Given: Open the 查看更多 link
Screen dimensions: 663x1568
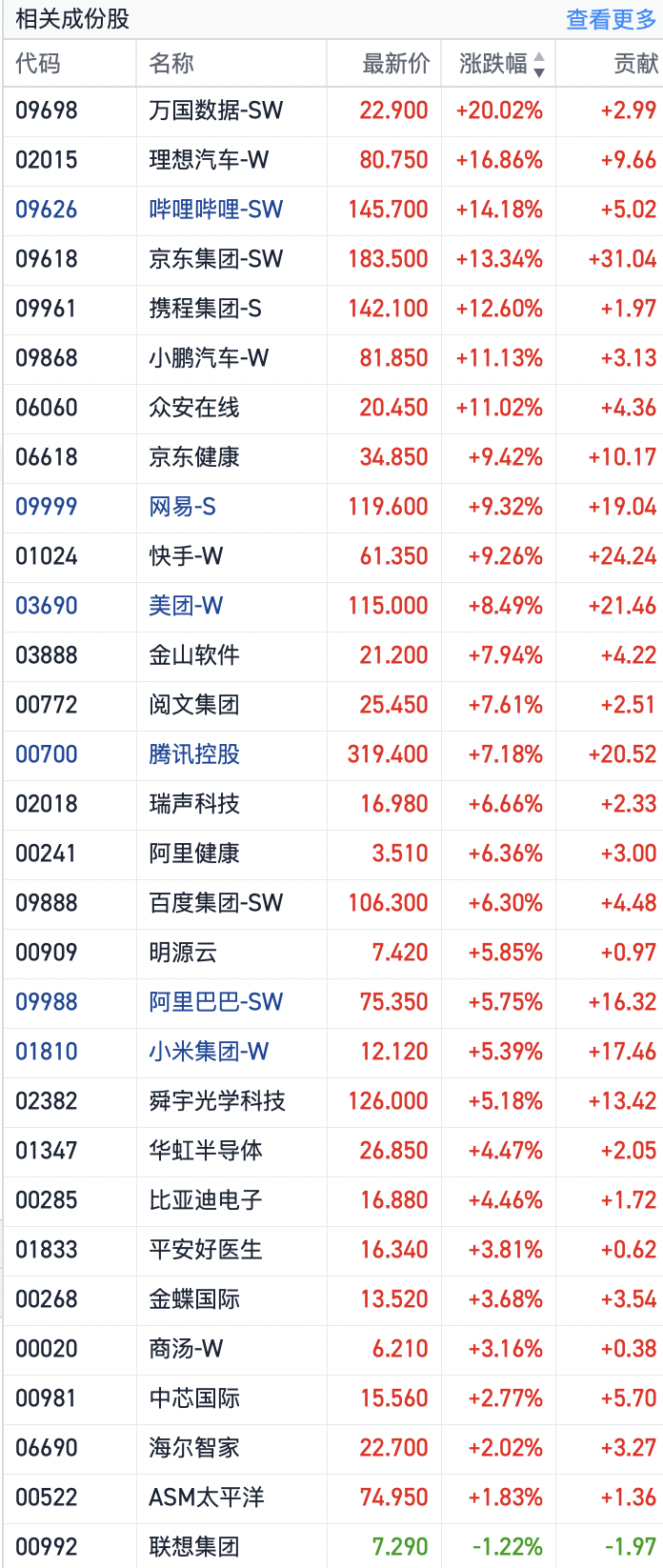Looking at the screenshot, I should pyautogui.click(x=611, y=19).
